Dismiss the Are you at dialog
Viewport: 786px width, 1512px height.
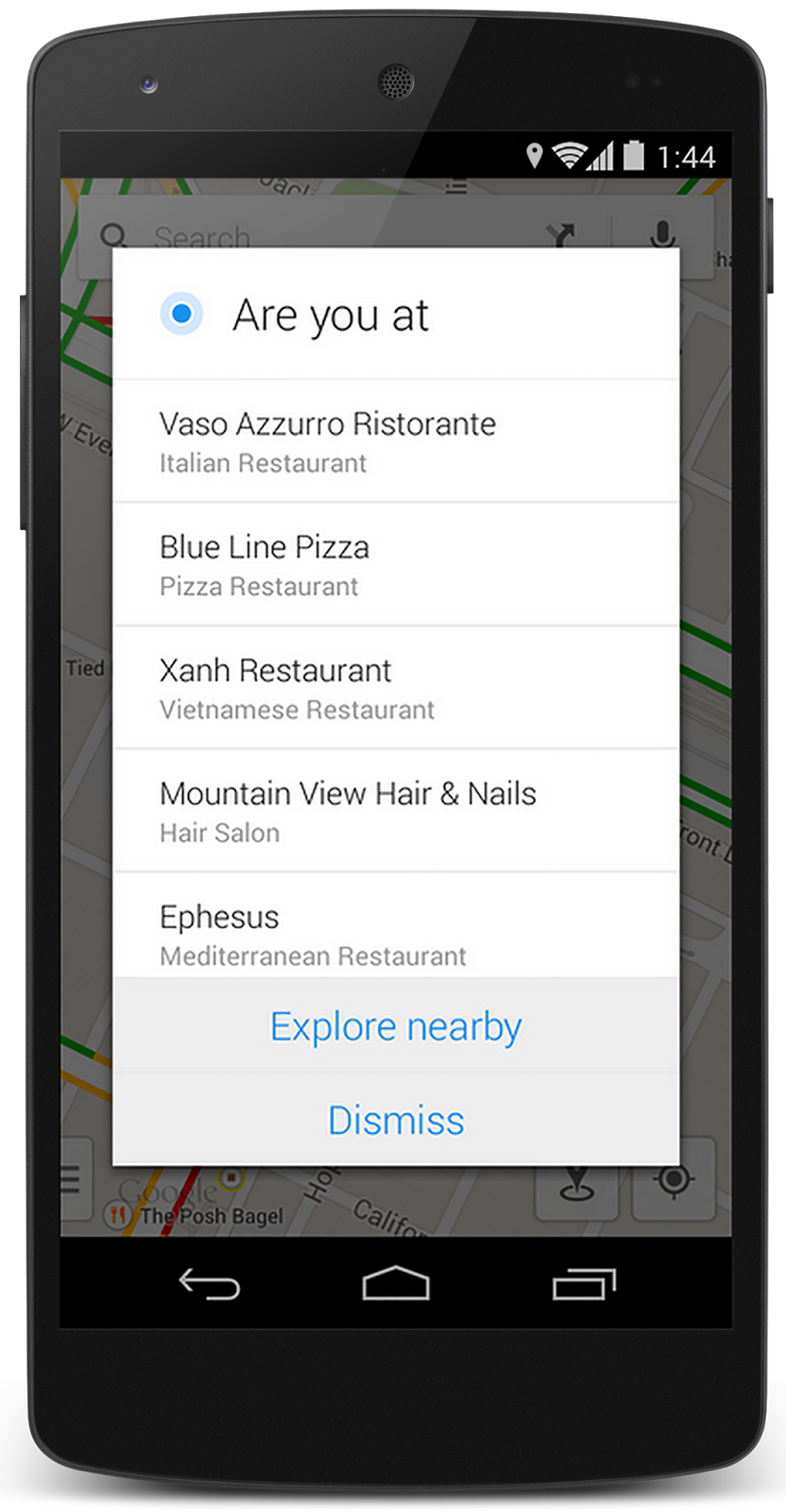[x=396, y=1120]
